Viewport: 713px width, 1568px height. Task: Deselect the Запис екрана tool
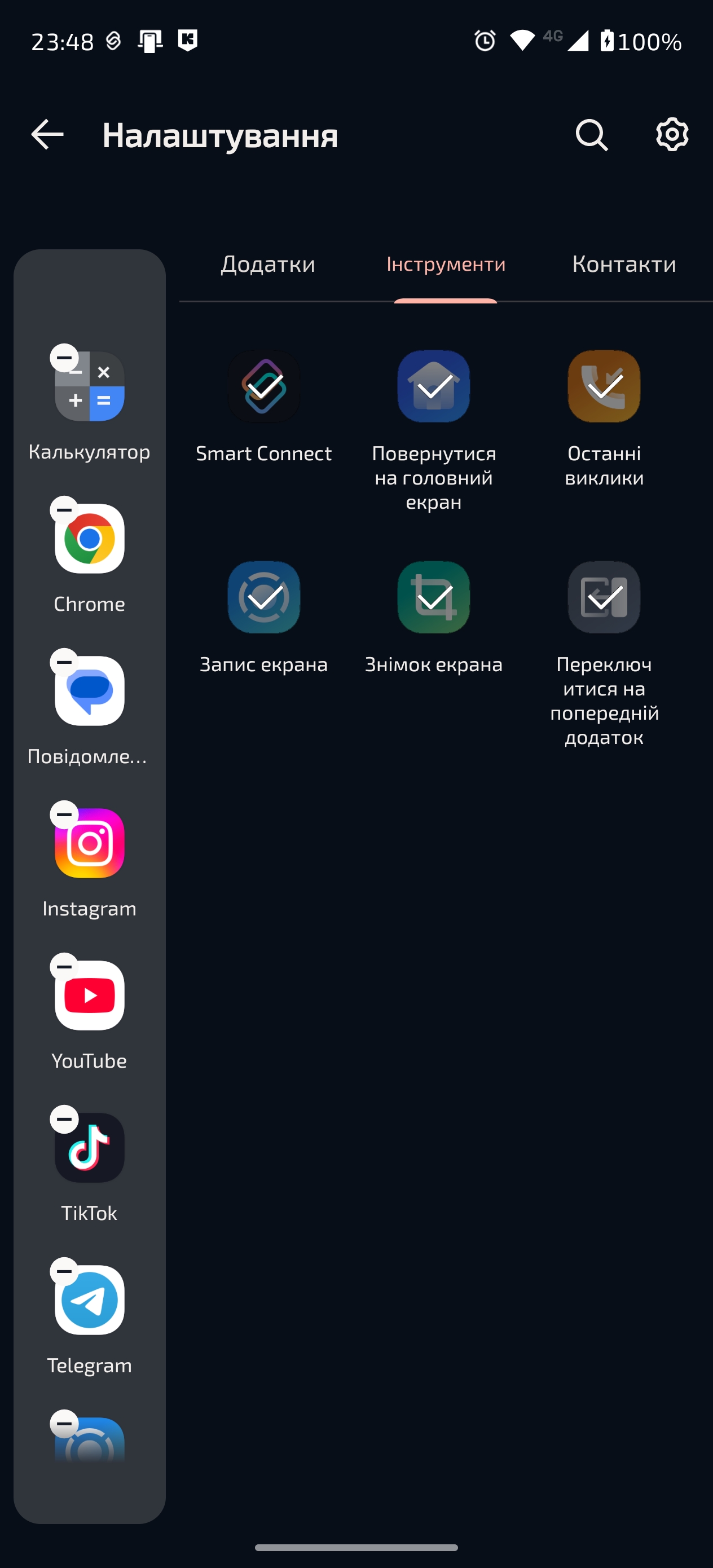(x=263, y=597)
